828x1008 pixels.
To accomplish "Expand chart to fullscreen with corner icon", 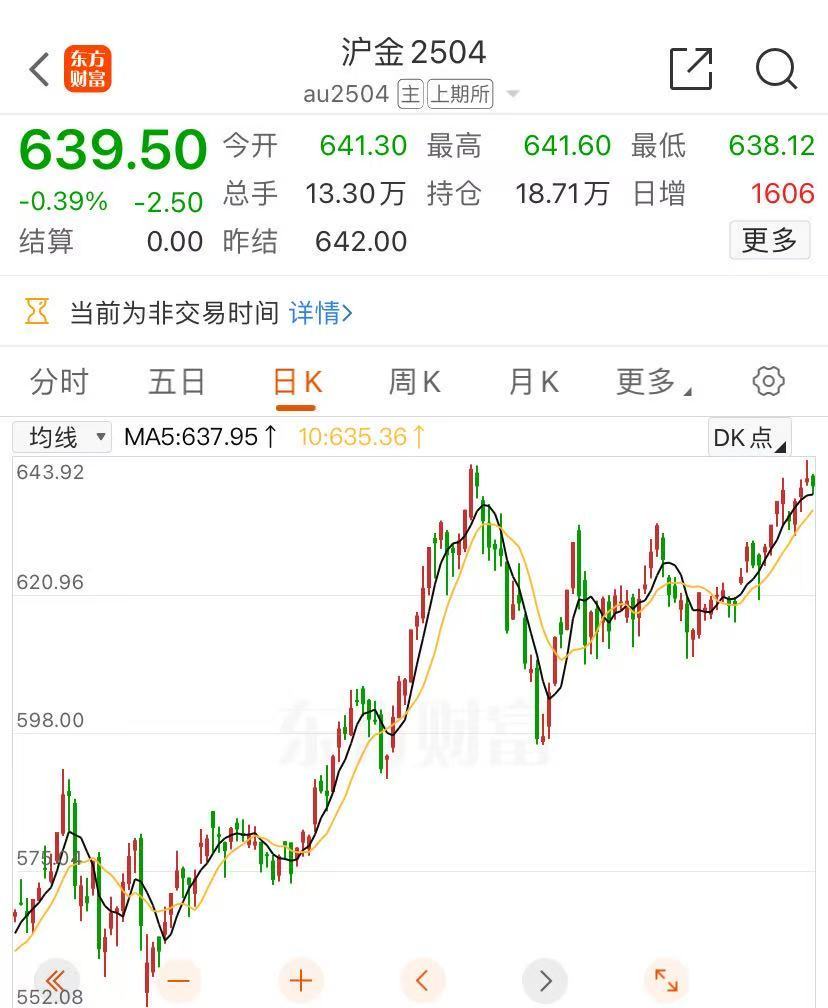I will tap(665, 981).
